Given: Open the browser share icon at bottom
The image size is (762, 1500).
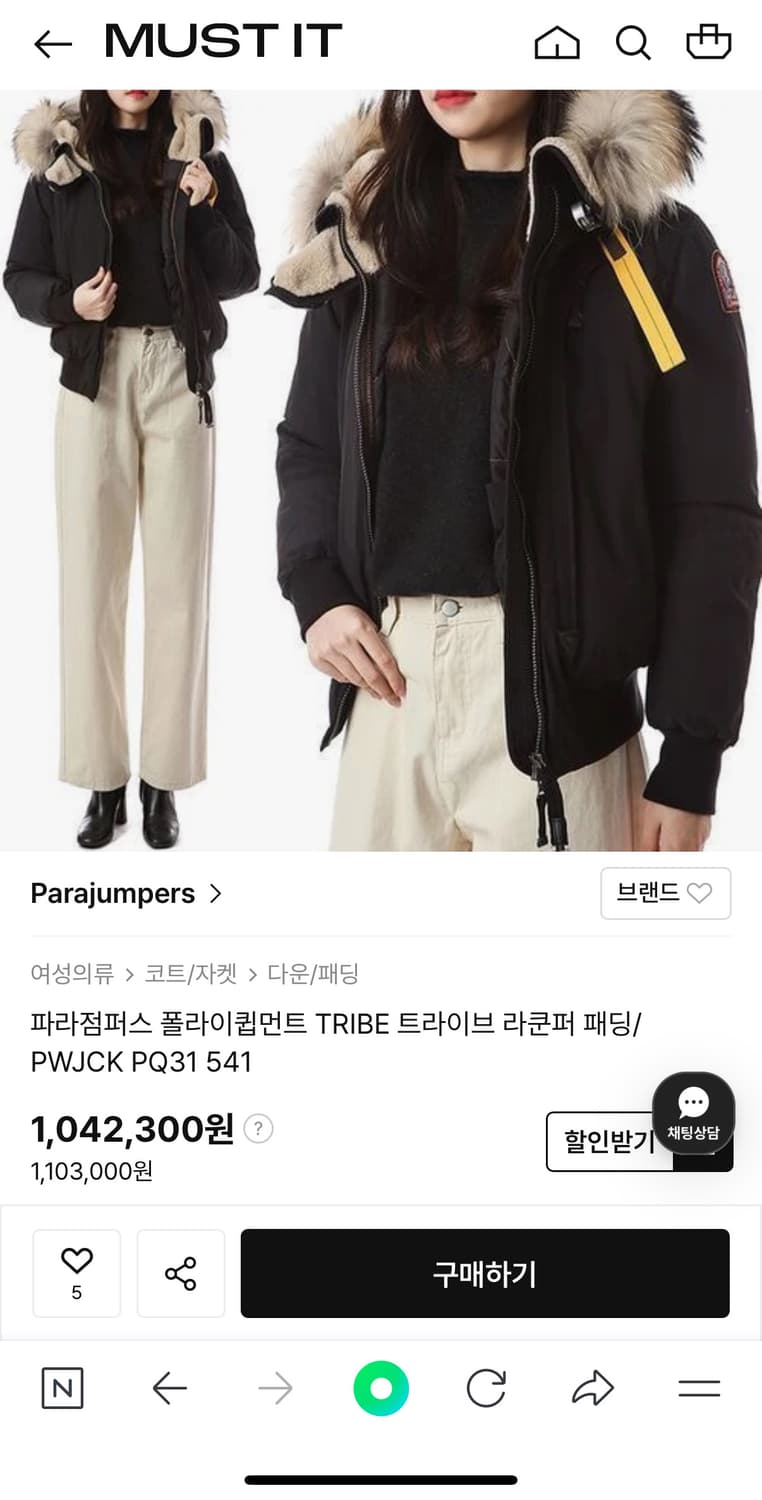Looking at the screenshot, I should [594, 1388].
